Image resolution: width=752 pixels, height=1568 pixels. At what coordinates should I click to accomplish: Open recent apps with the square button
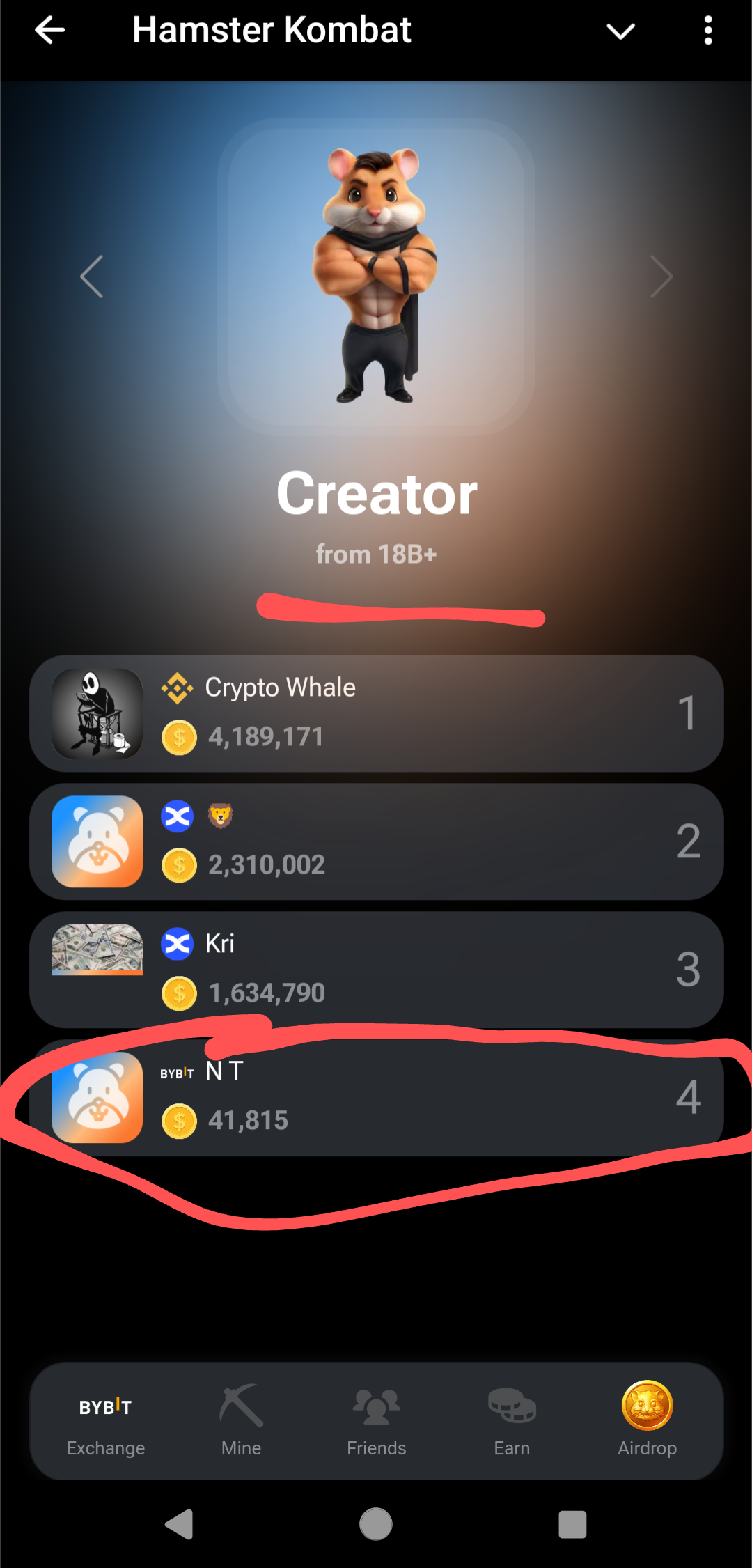pyautogui.click(x=572, y=1524)
